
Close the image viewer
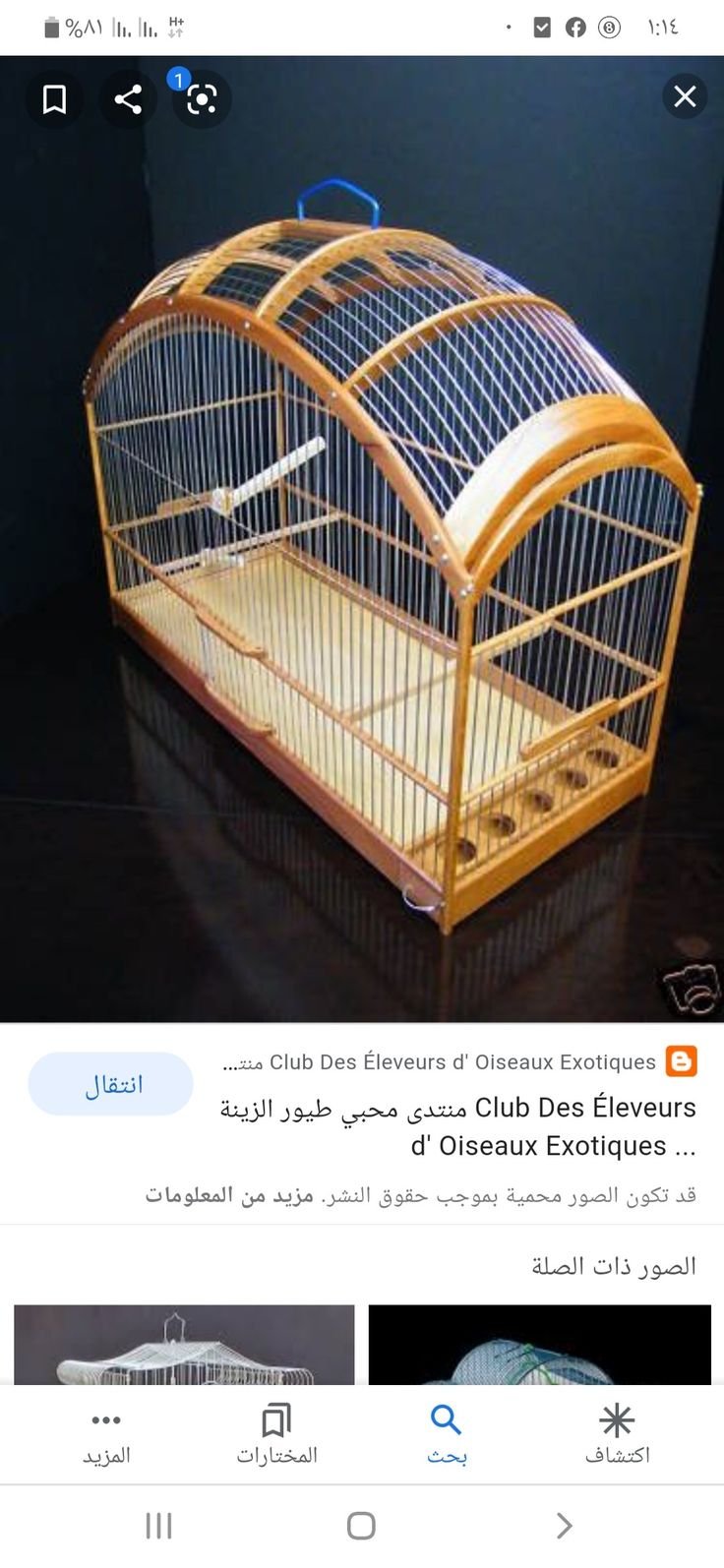[685, 96]
